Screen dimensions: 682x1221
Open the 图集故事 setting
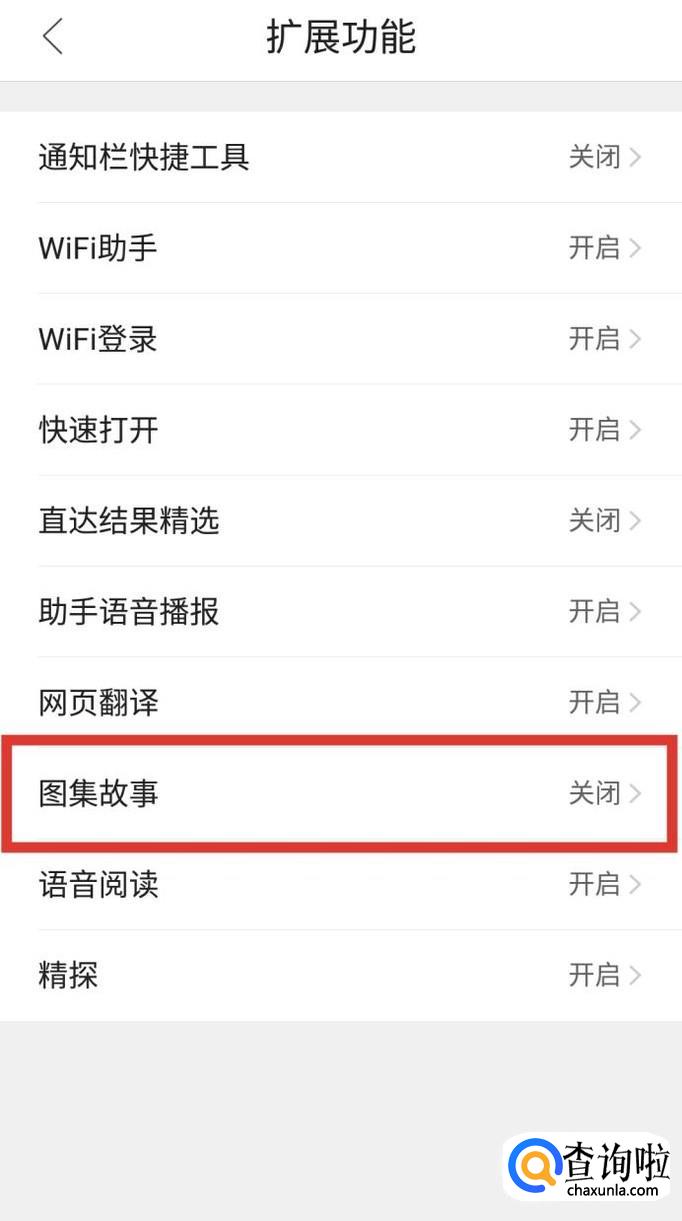(x=340, y=794)
